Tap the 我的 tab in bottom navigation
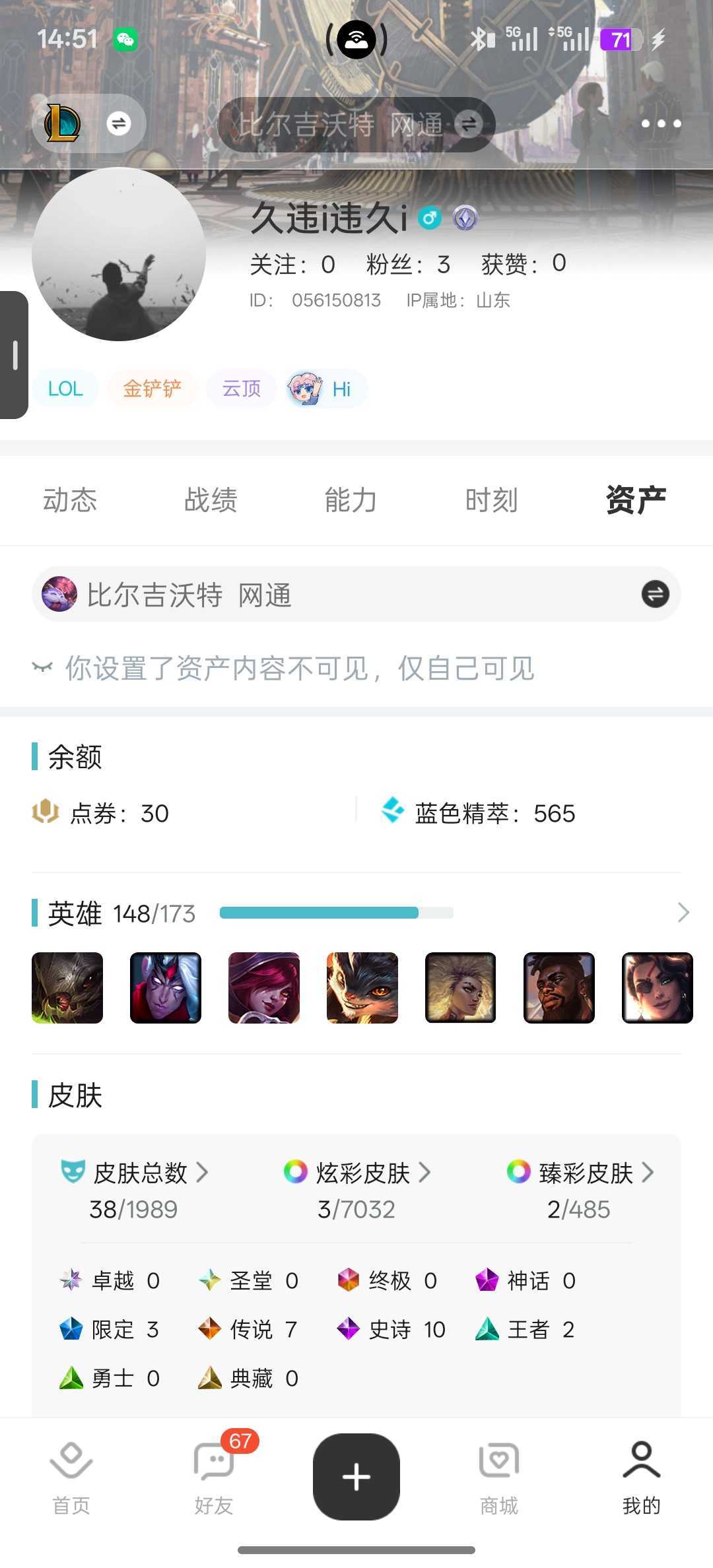Viewport: 713px width, 1568px height. click(x=642, y=1479)
